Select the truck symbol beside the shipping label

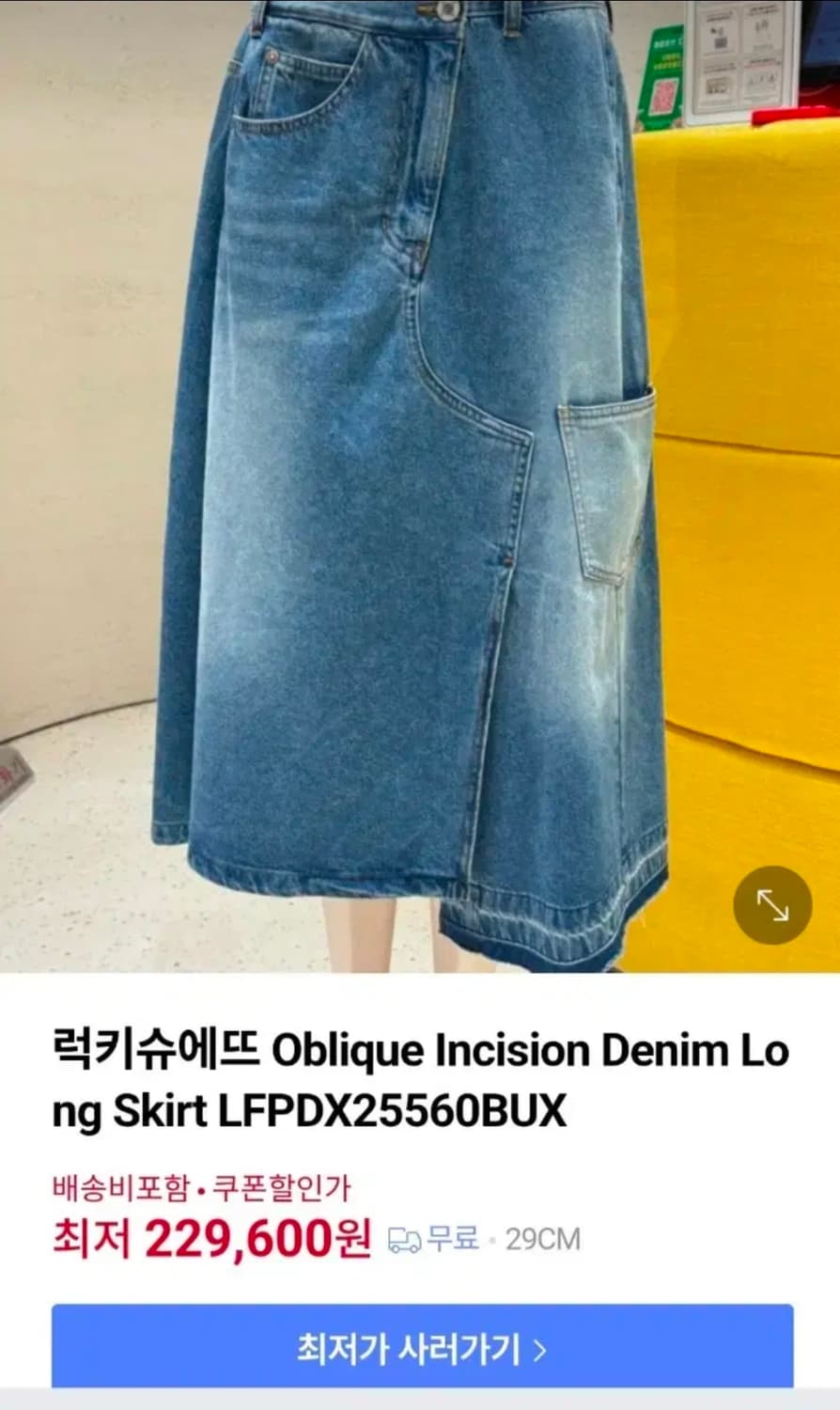[404, 1239]
